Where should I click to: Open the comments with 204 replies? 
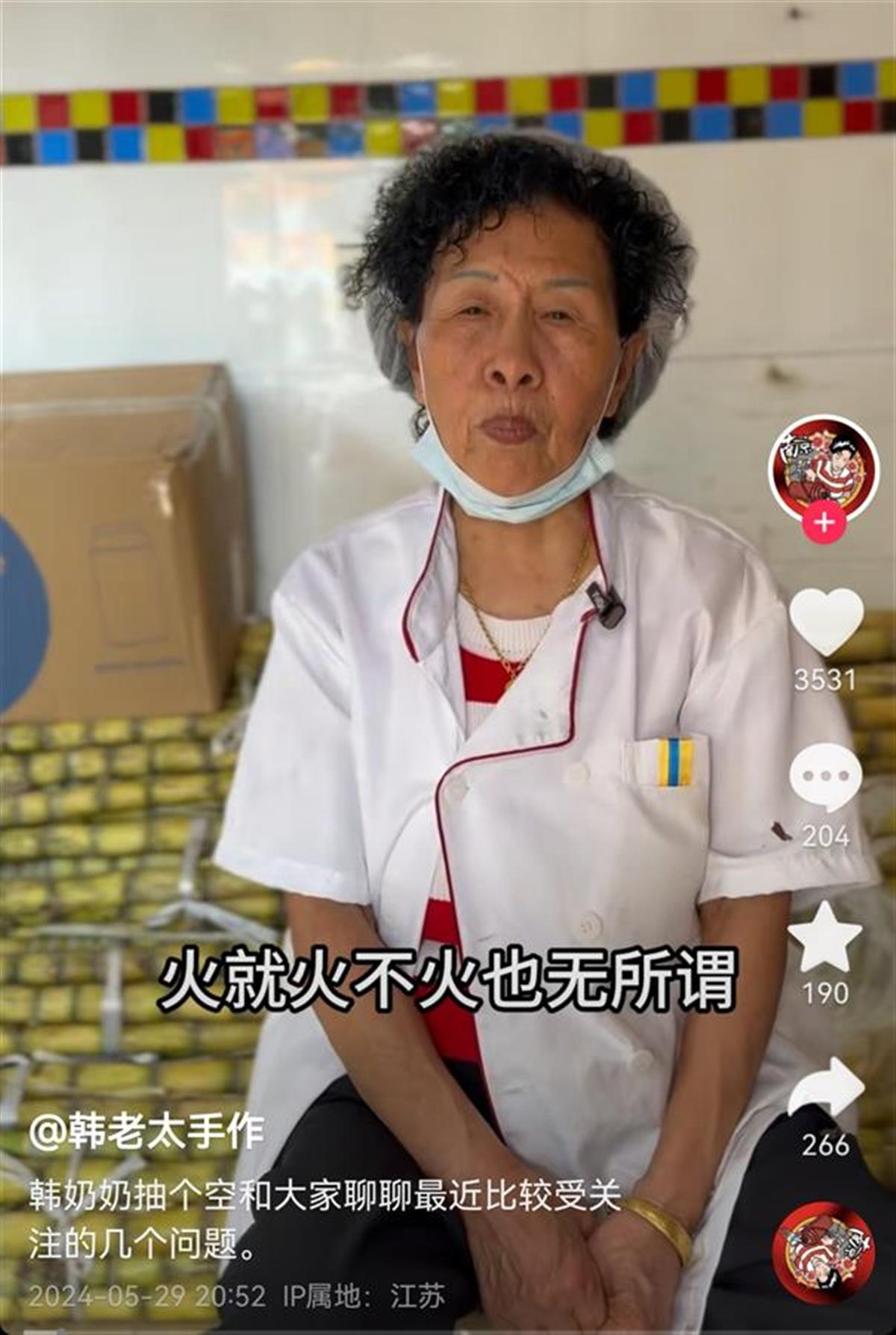click(x=825, y=777)
